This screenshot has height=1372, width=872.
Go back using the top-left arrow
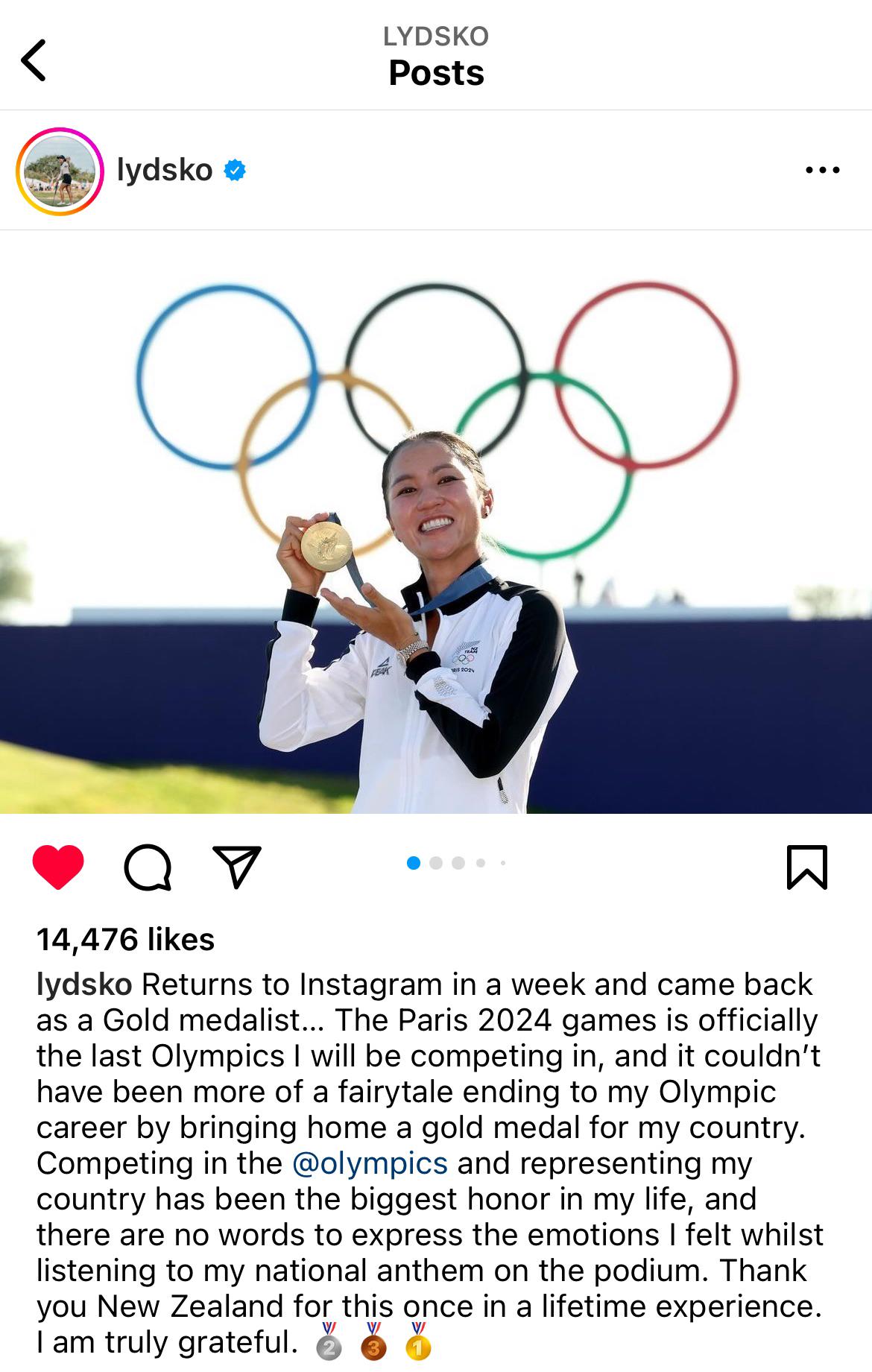click(34, 60)
